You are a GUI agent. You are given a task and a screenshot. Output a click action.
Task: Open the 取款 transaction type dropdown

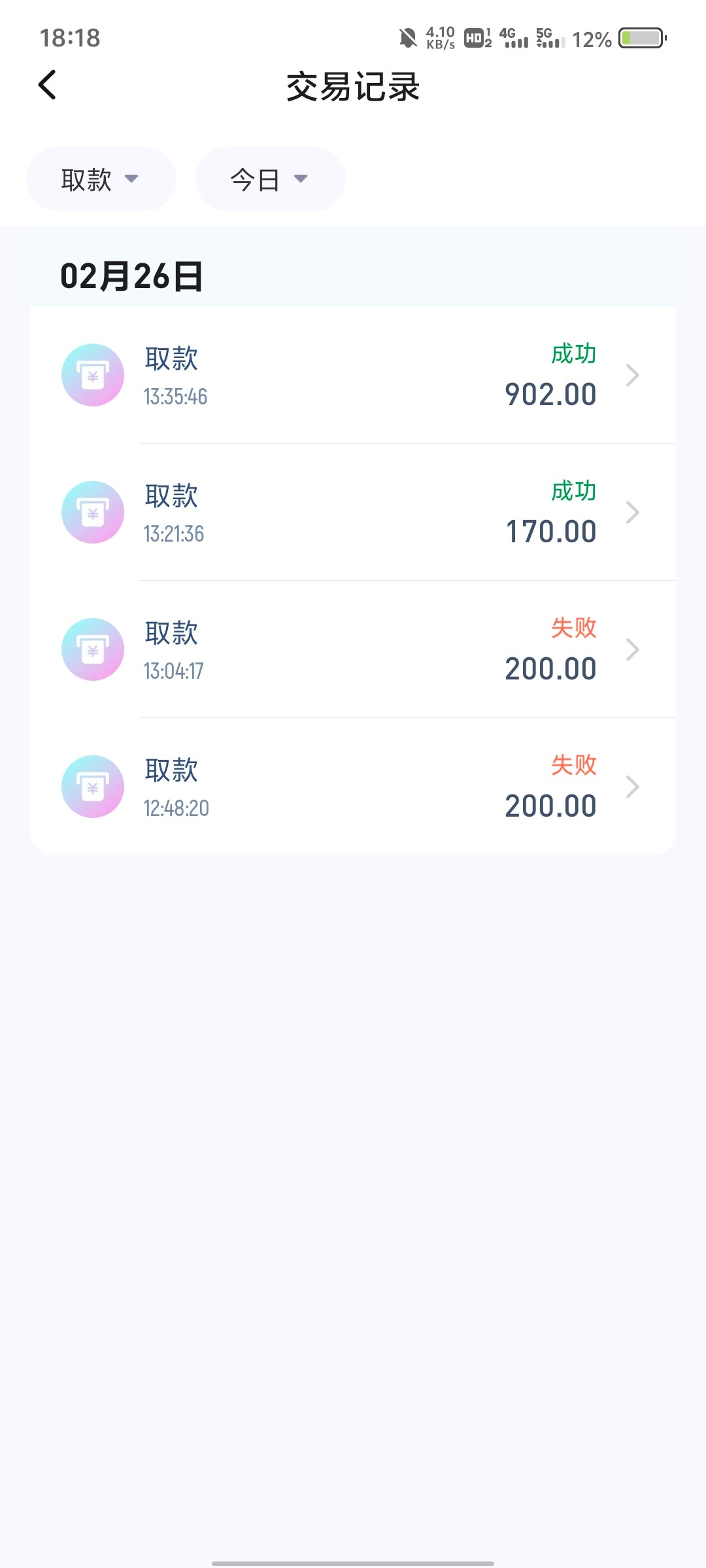101,179
